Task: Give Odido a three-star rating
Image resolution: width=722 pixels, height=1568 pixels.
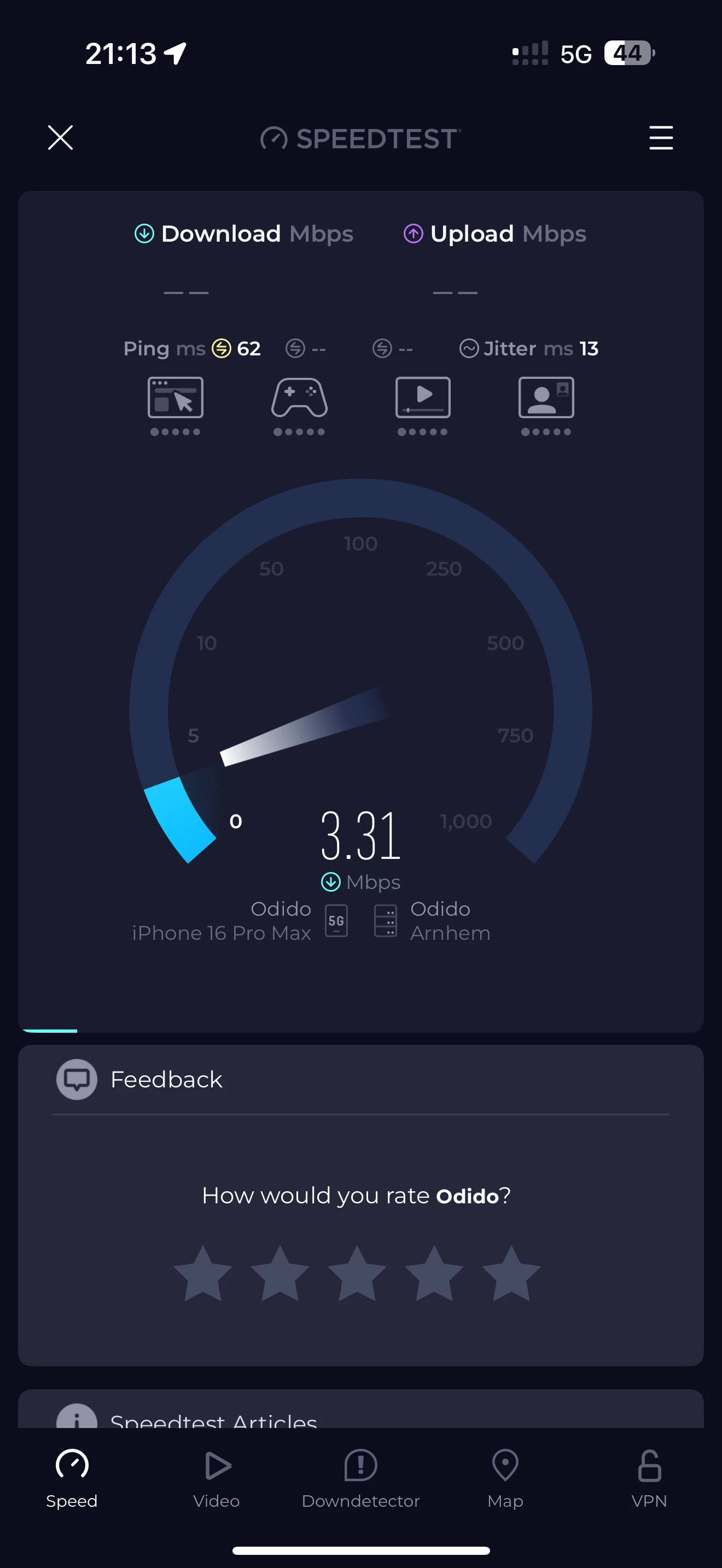Action: (357, 1273)
